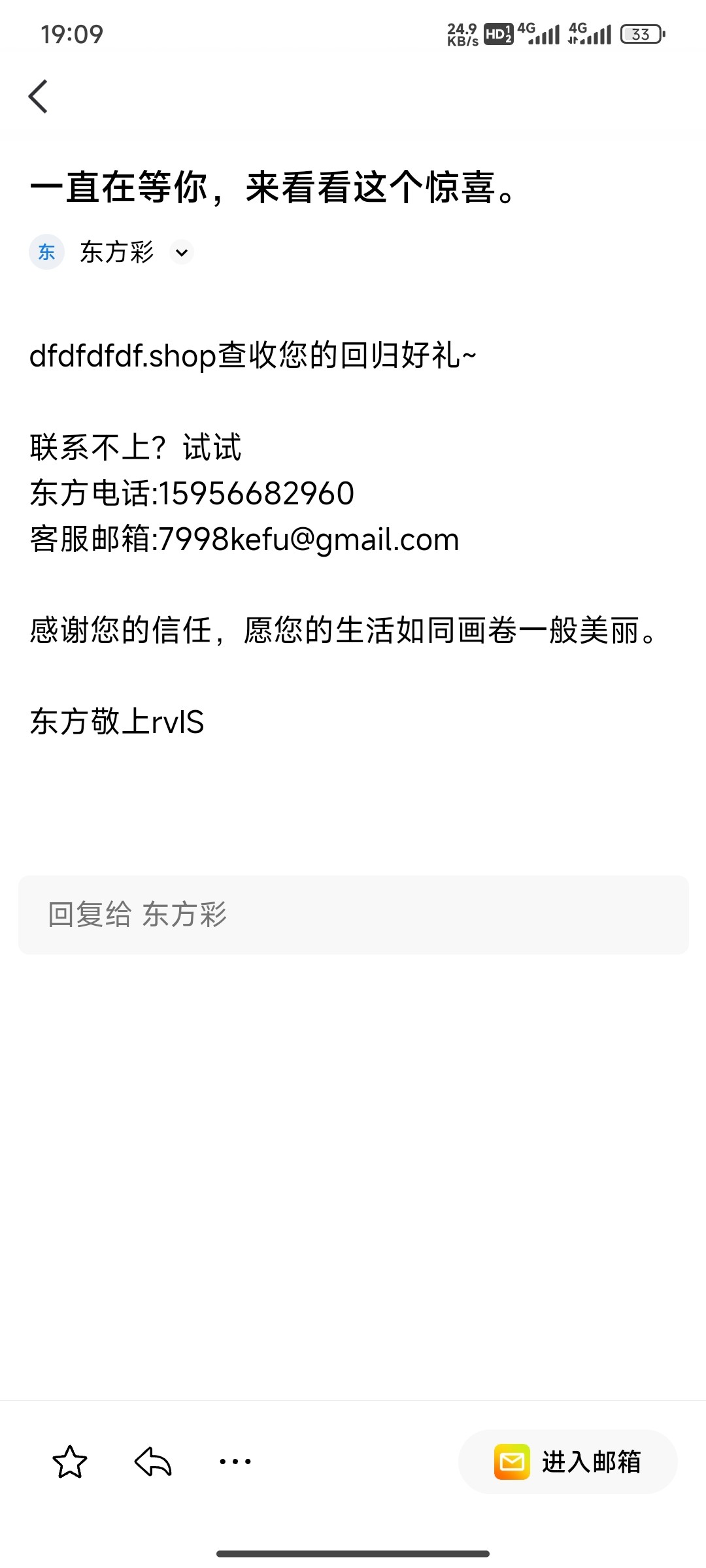Expand sender details next to 东方彩
The width and height of the screenshot is (706, 1568).
[x=182, y=252]
